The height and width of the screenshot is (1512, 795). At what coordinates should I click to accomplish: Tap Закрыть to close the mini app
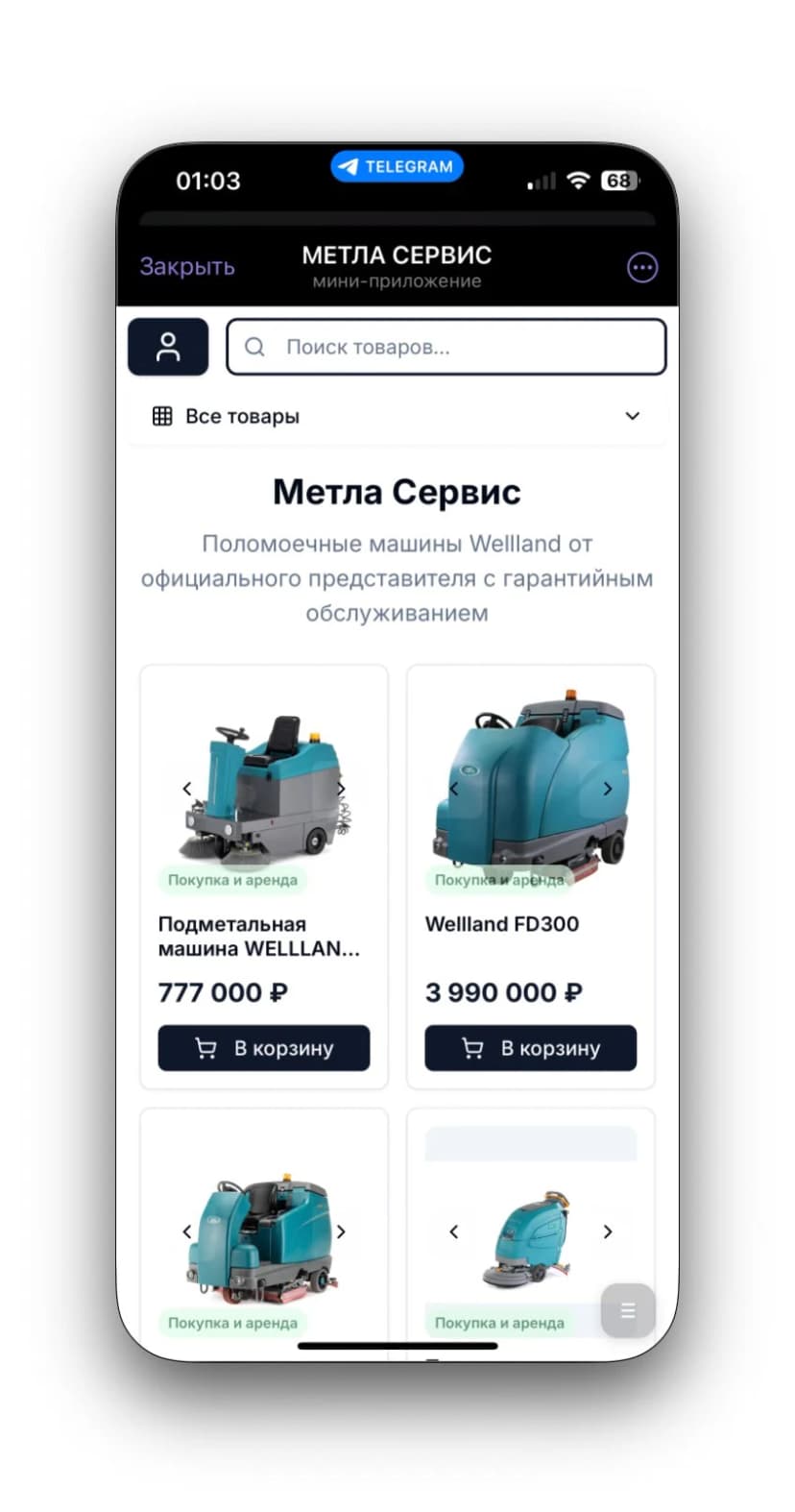click(x=187, y=266)
